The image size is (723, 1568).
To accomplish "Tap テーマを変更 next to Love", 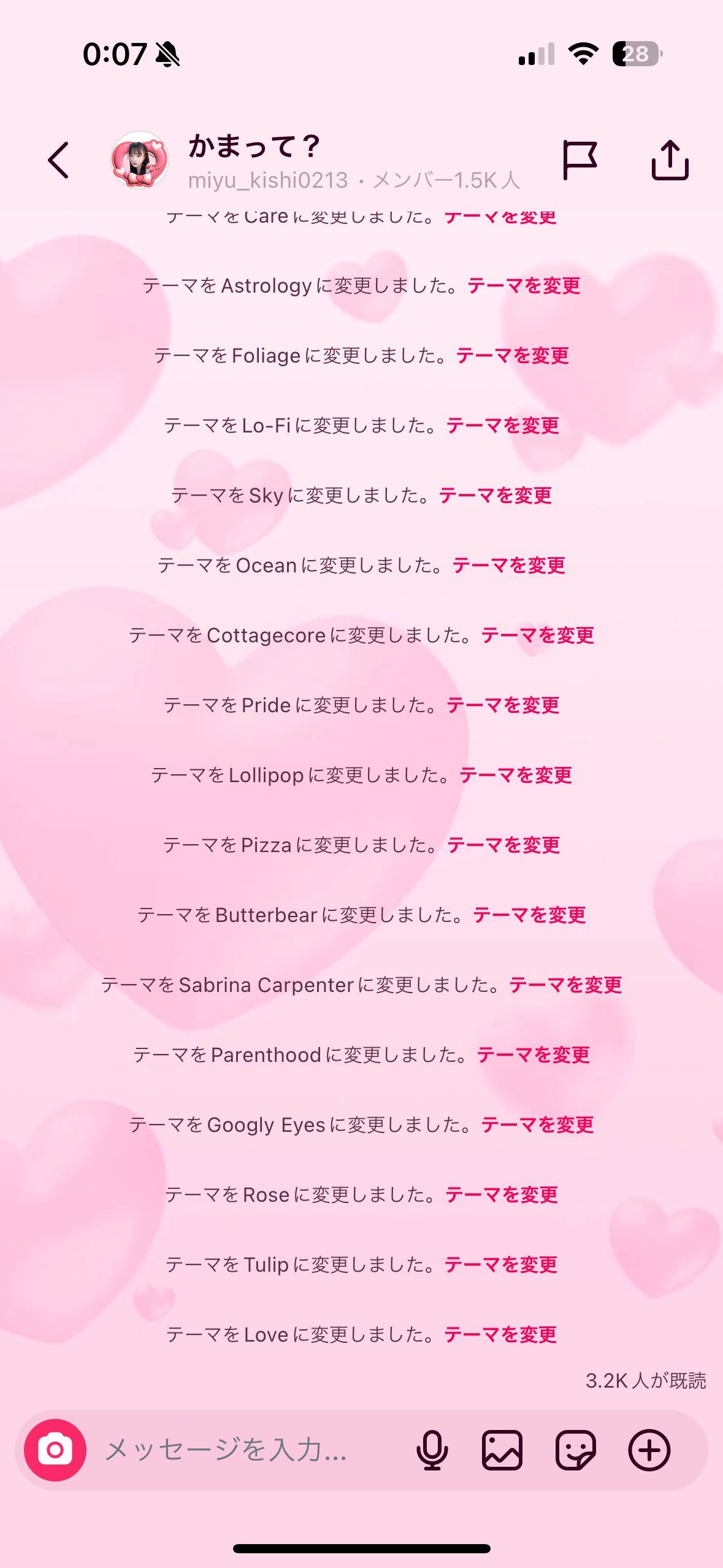I will point(500,1334).
